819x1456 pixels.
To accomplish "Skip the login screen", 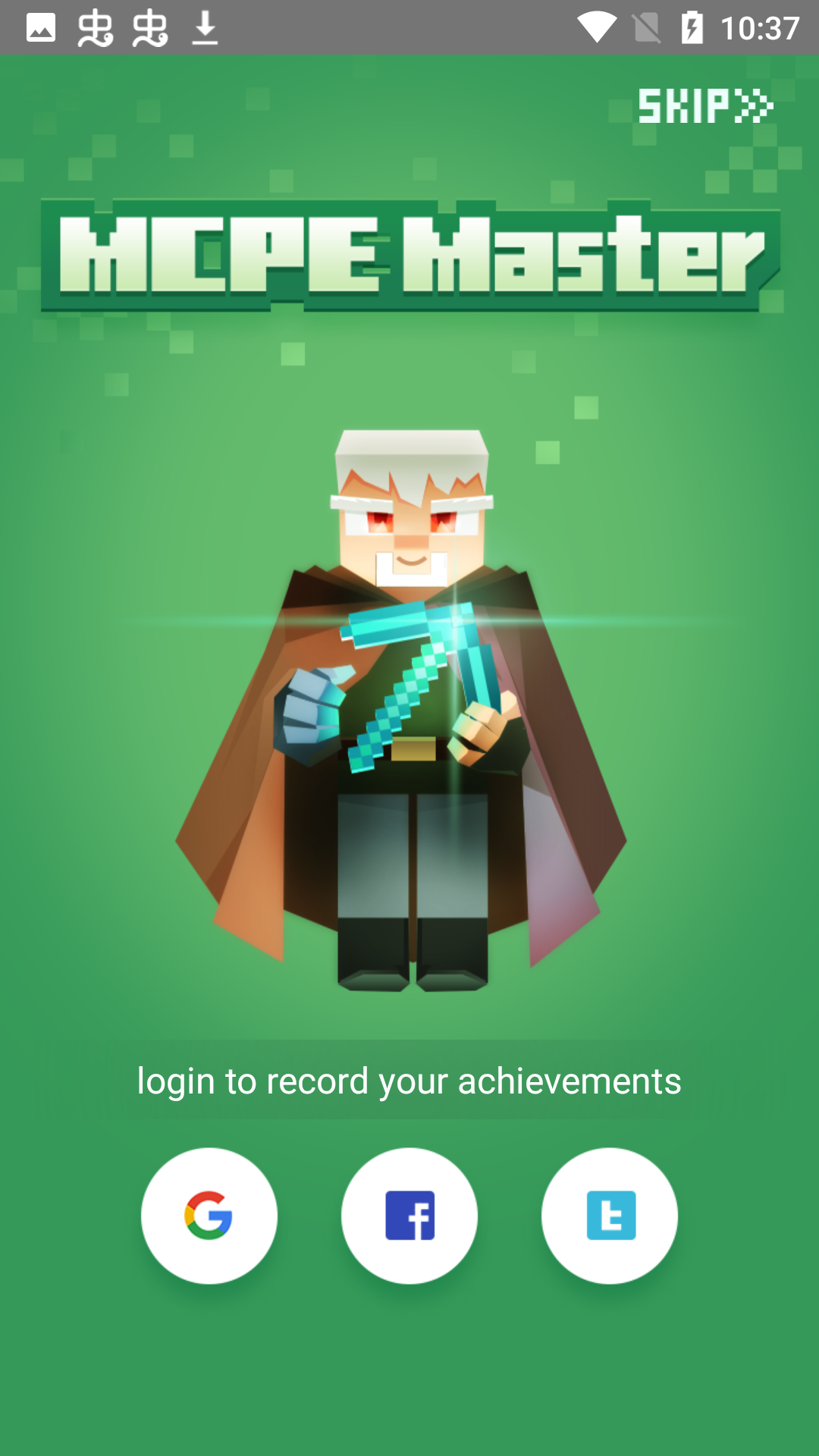I will coord(704,105).
